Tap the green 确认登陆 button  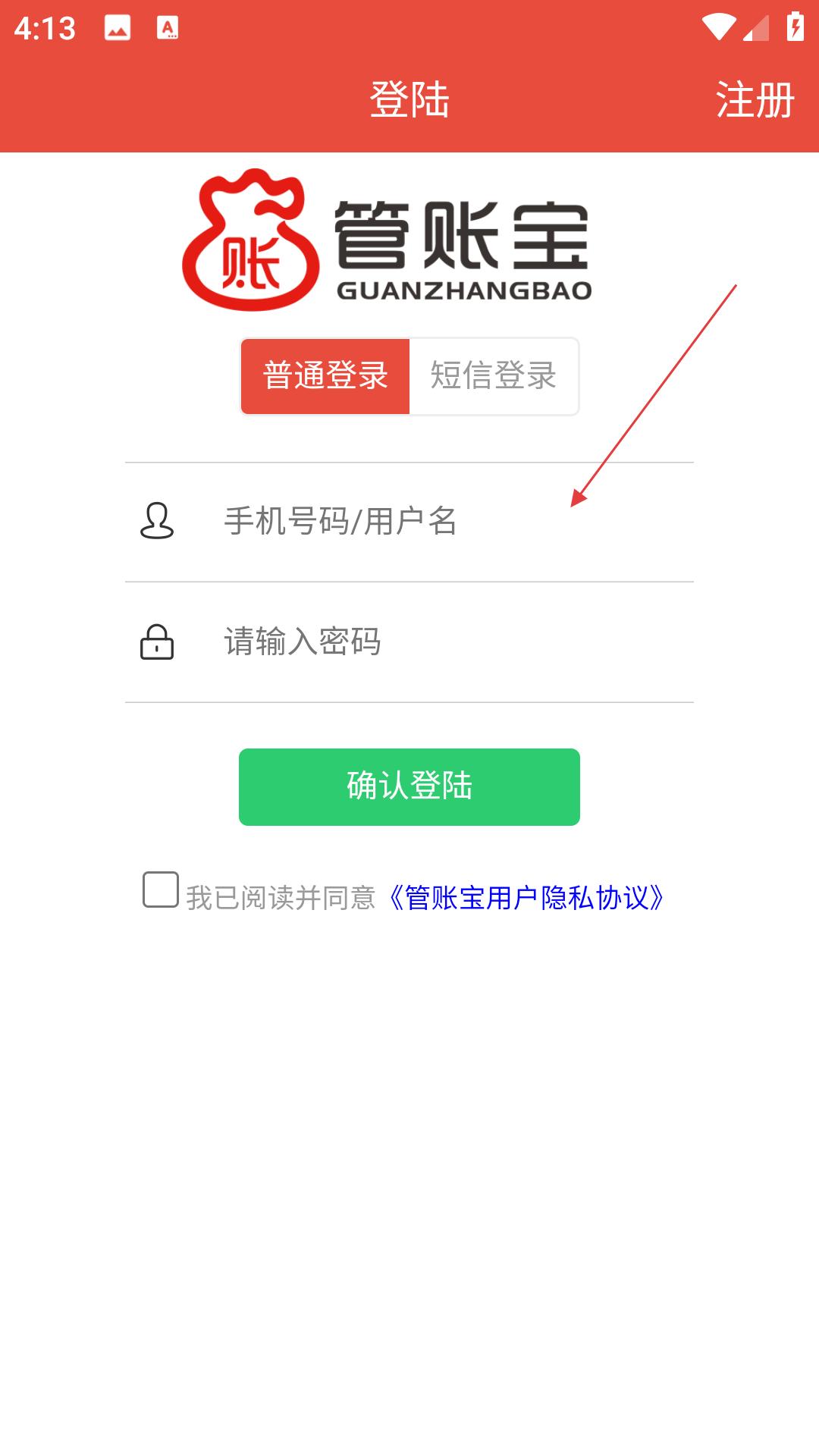(409, 786)
